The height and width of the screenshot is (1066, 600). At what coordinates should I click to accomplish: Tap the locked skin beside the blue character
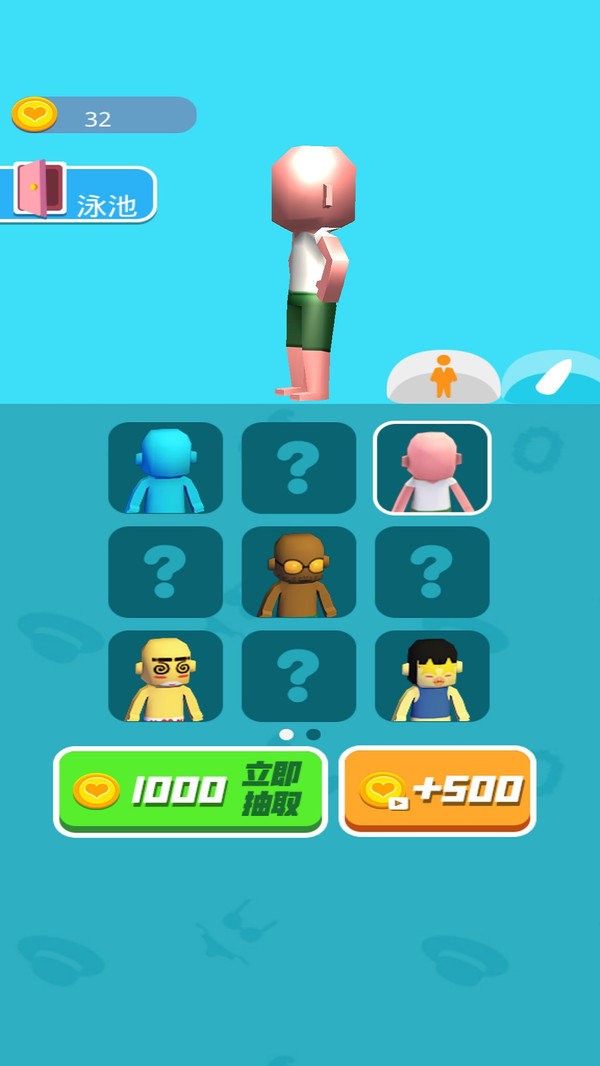(299, 468)
